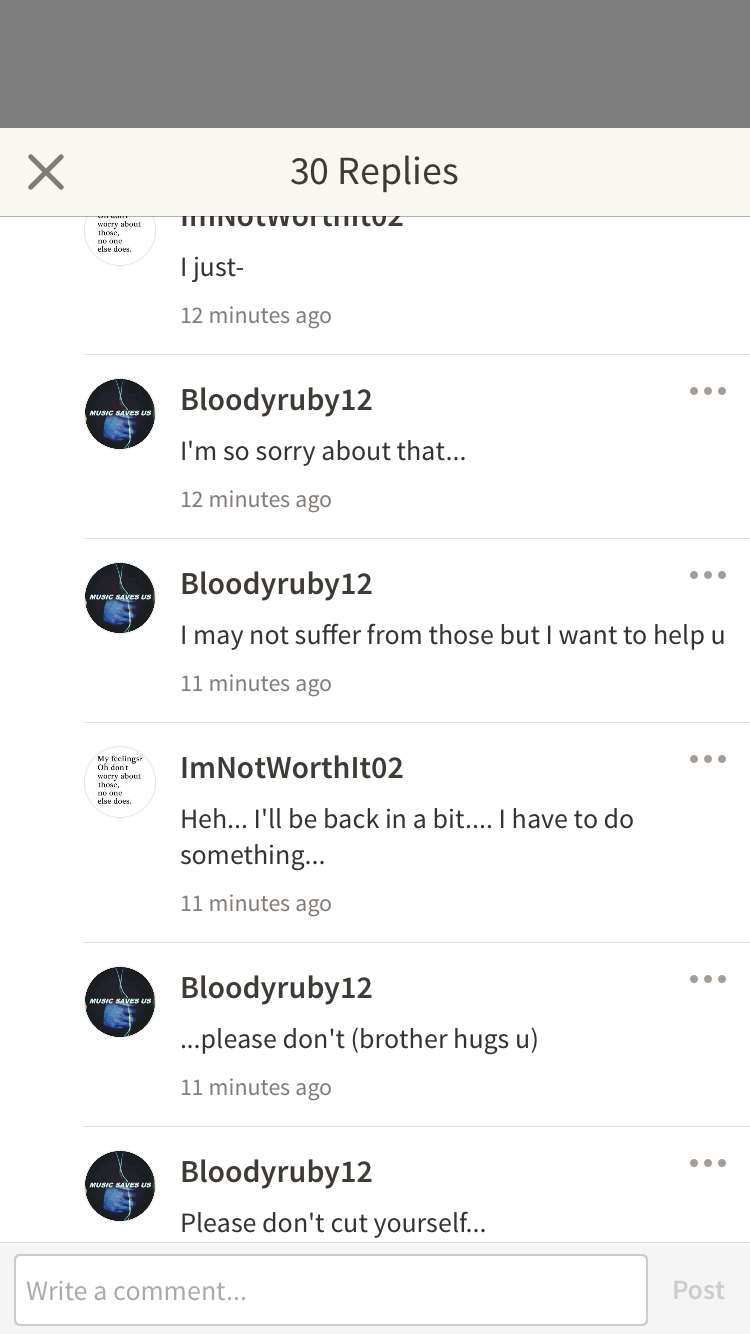Viewport: 750px width, 1334px height.
Task: Open options for "Heh... I'll be back" reply
Action: coord(707,759)
